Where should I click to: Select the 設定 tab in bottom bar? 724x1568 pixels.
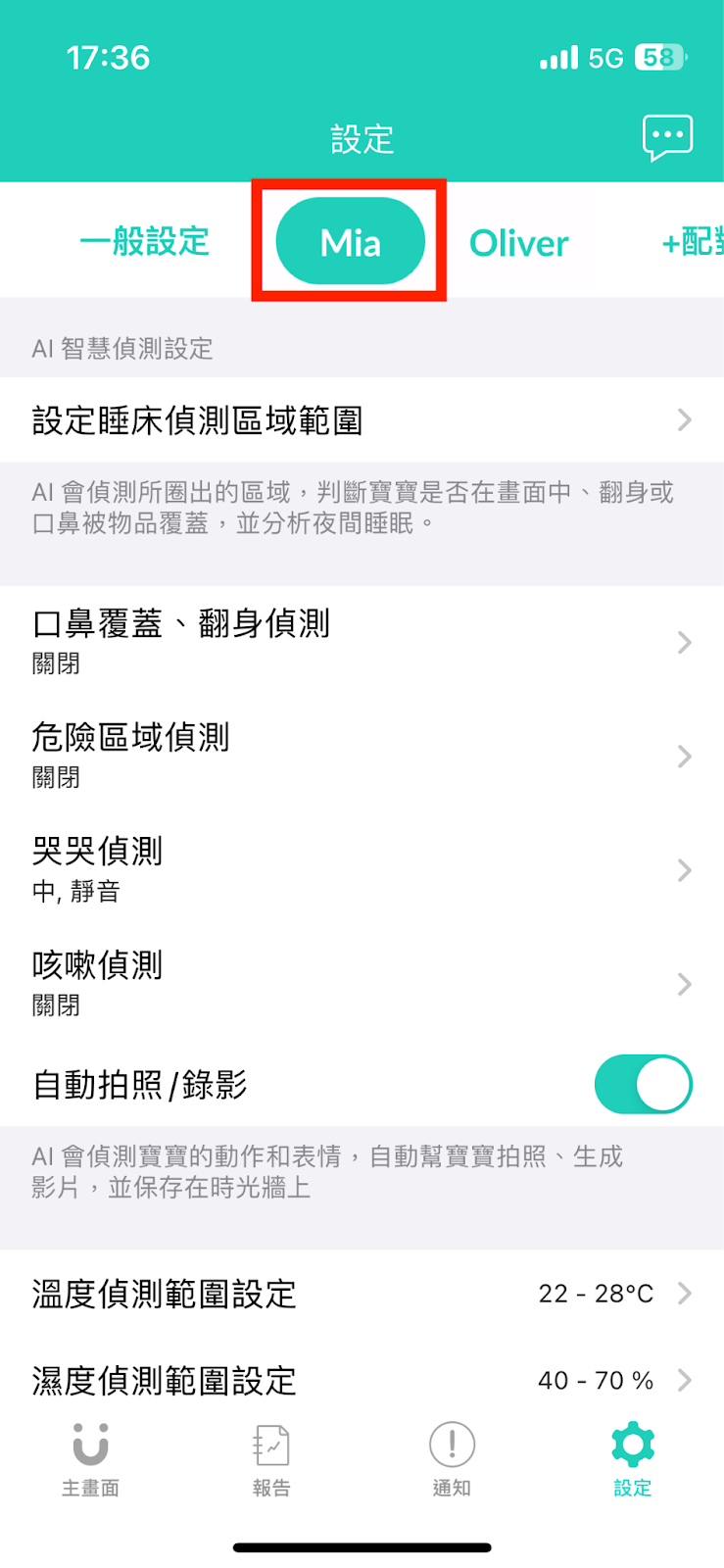click(x=632, y=1460)
